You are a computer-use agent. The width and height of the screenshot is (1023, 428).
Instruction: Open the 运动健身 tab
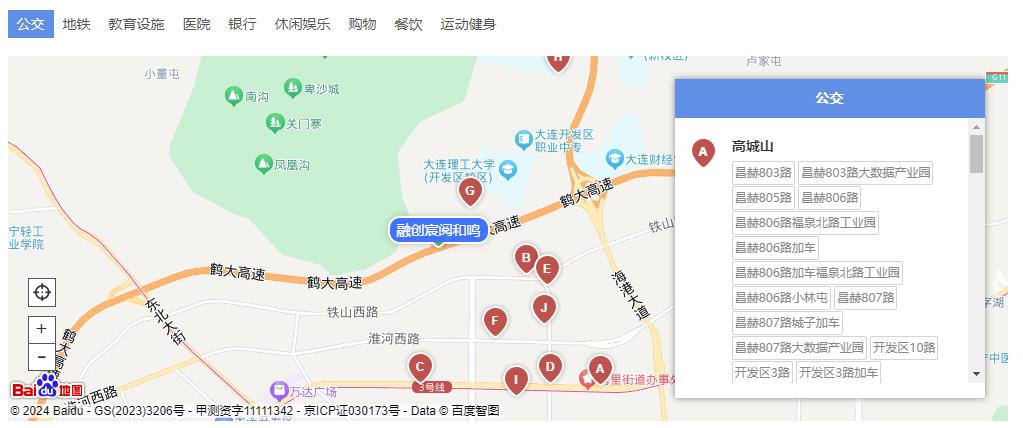[x=468, y=24]
